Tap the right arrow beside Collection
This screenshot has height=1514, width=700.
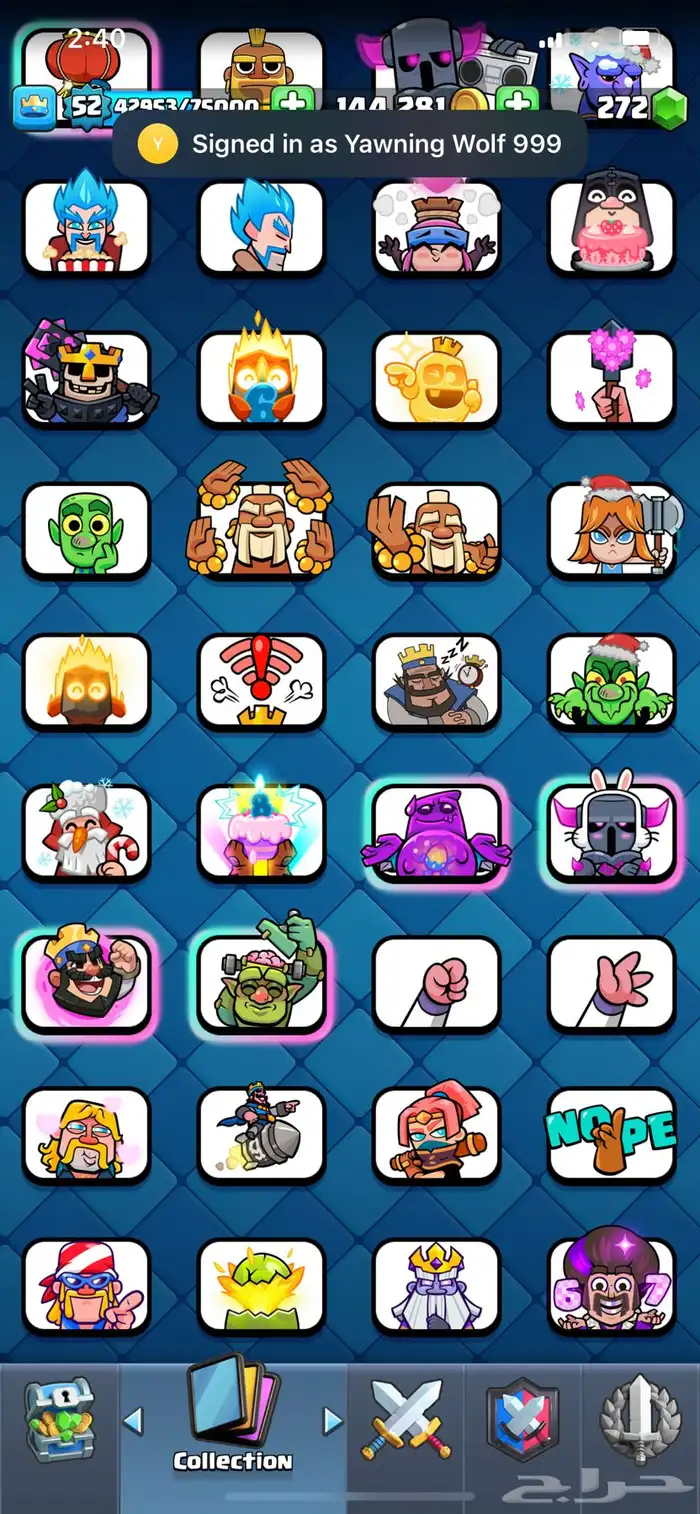(332, 1420)
